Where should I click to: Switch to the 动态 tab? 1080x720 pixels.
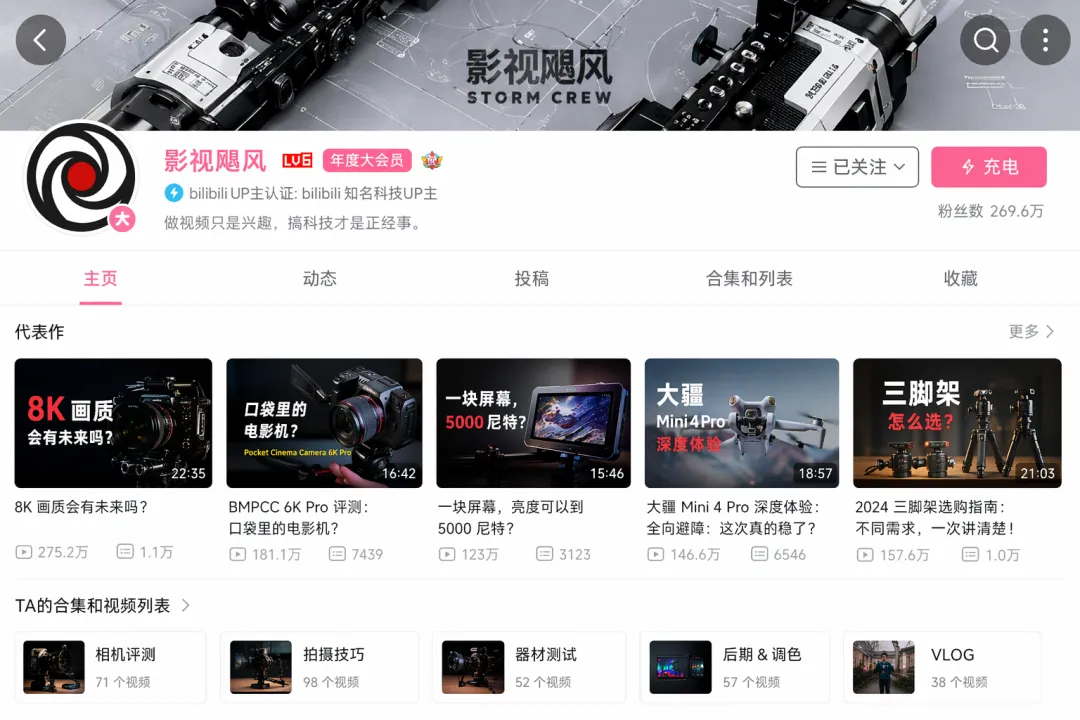pyautogui.click(x=319, y=279)
